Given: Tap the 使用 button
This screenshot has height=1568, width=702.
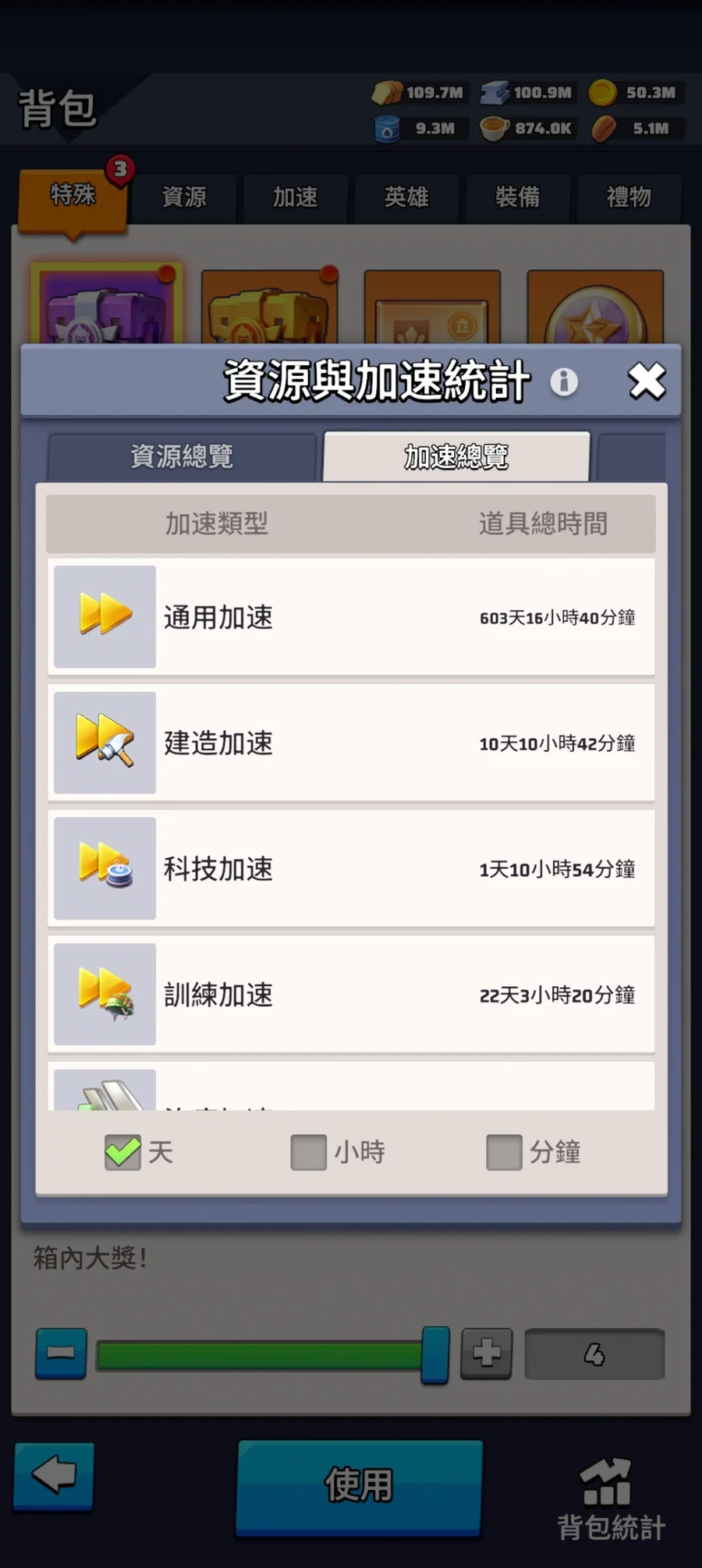Looking at the screenshot, I should tap(359, 1485).
